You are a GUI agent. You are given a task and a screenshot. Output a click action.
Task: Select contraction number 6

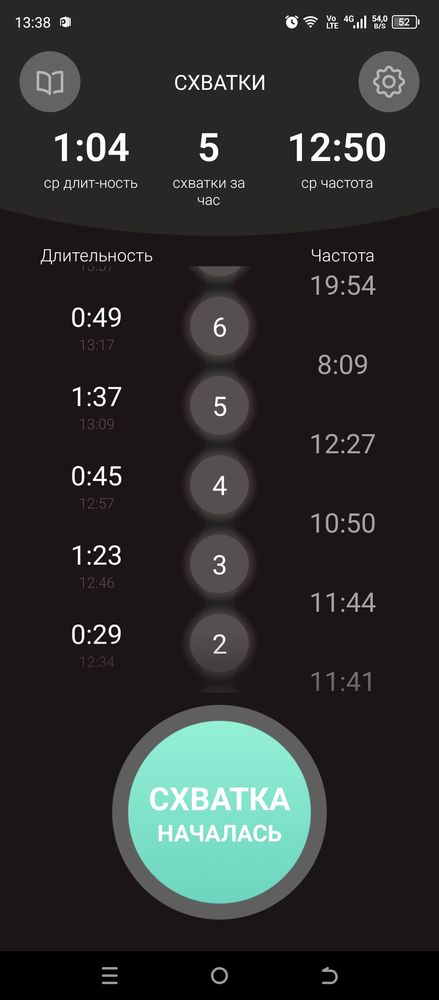pos(220,327)
